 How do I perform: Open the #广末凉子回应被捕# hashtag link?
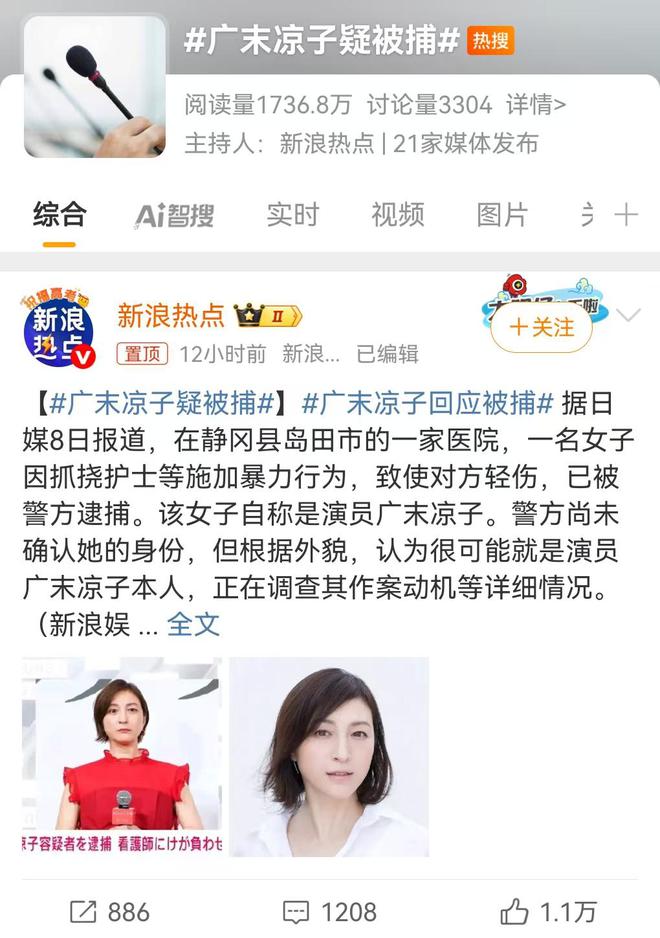pos(427,404)
